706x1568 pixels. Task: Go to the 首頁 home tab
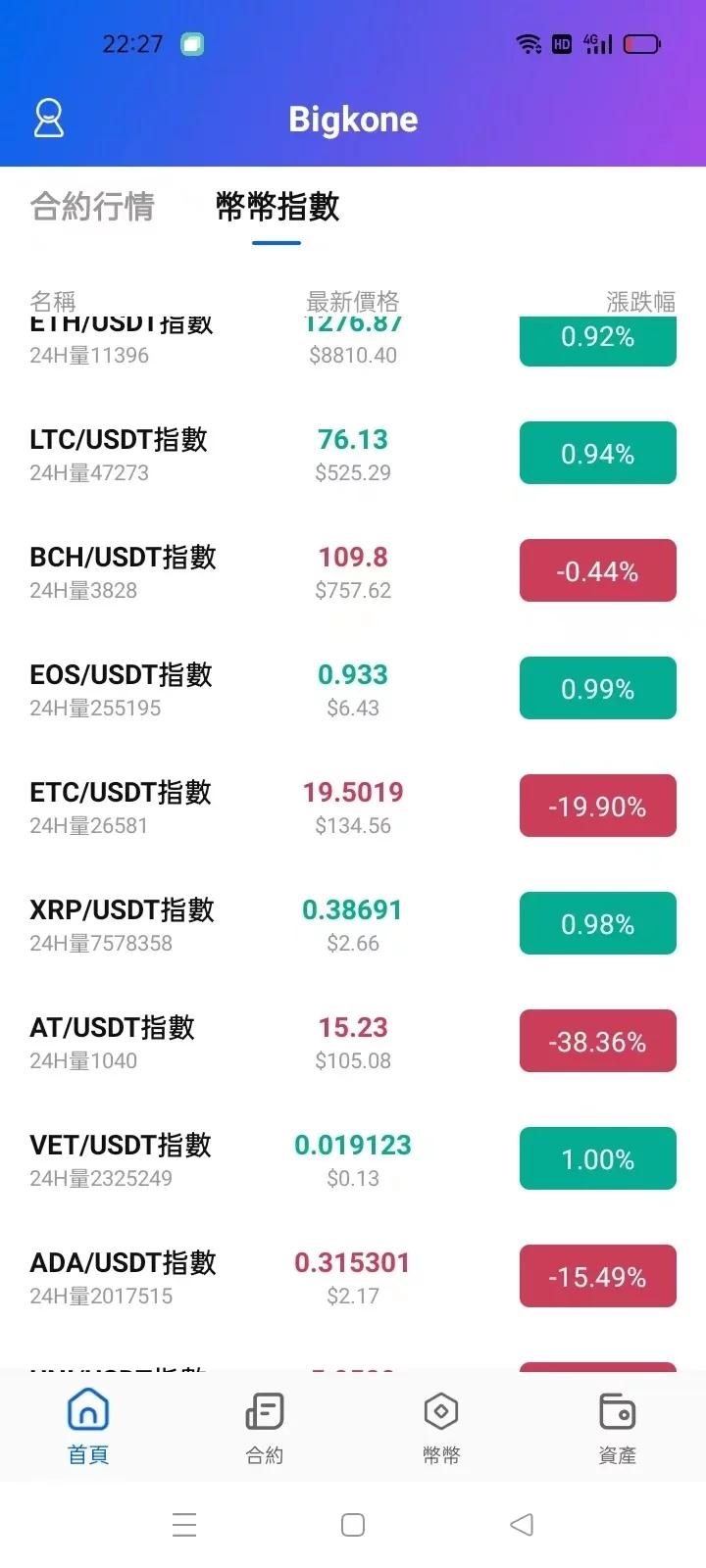88,1426
